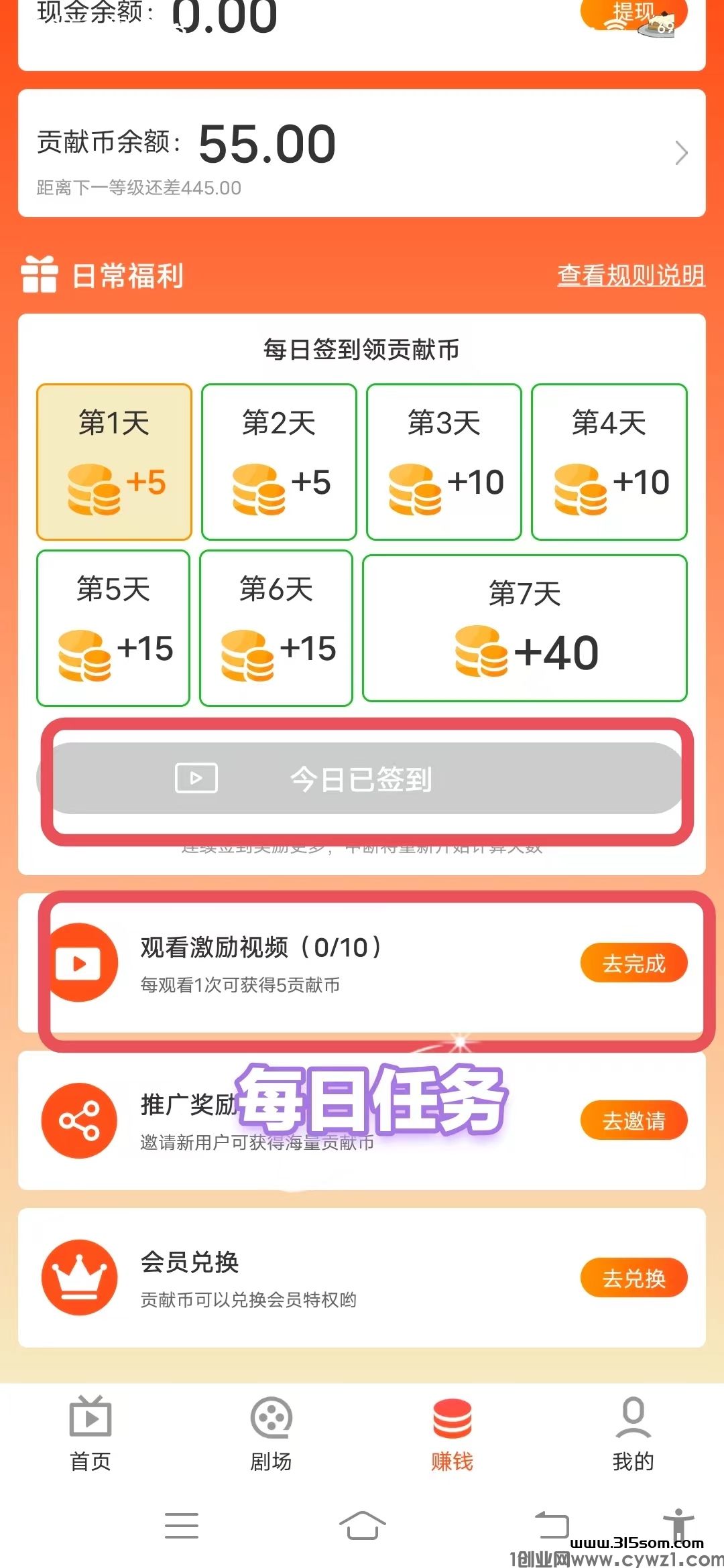Tap the system home button
The height and width of the screenshot is (1568, 724).
pos(362,1526)
